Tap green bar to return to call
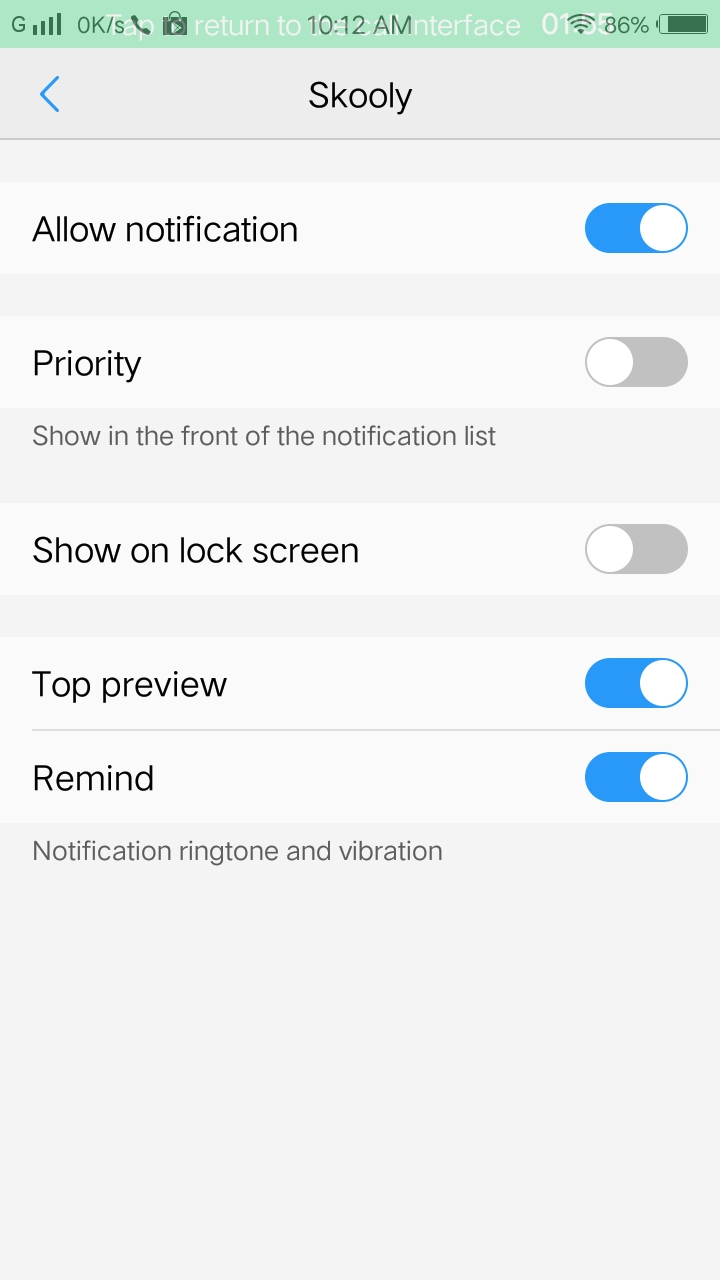Viewport: 720px width, 1280px height. click(360, 24)
